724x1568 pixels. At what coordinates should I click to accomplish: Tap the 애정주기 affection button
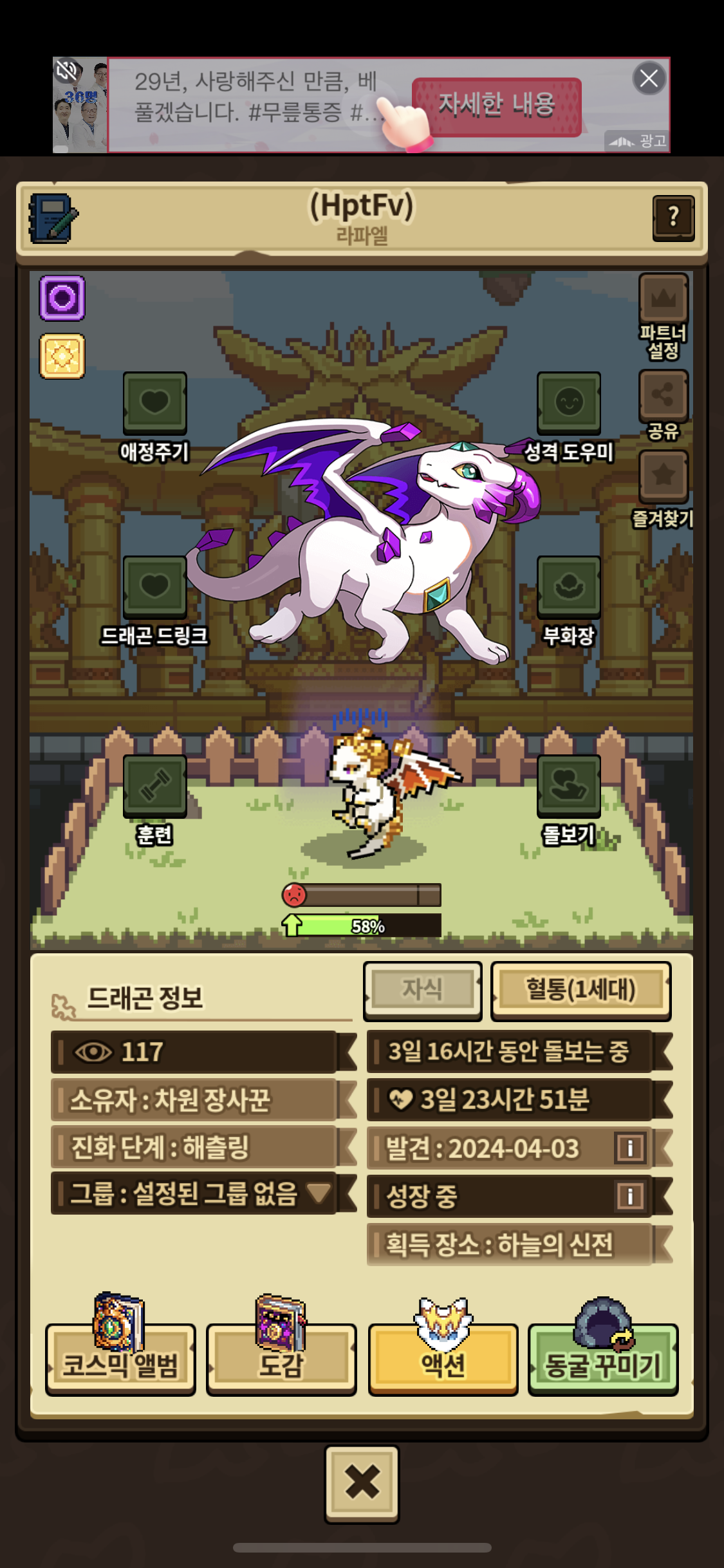pos(154,403)
